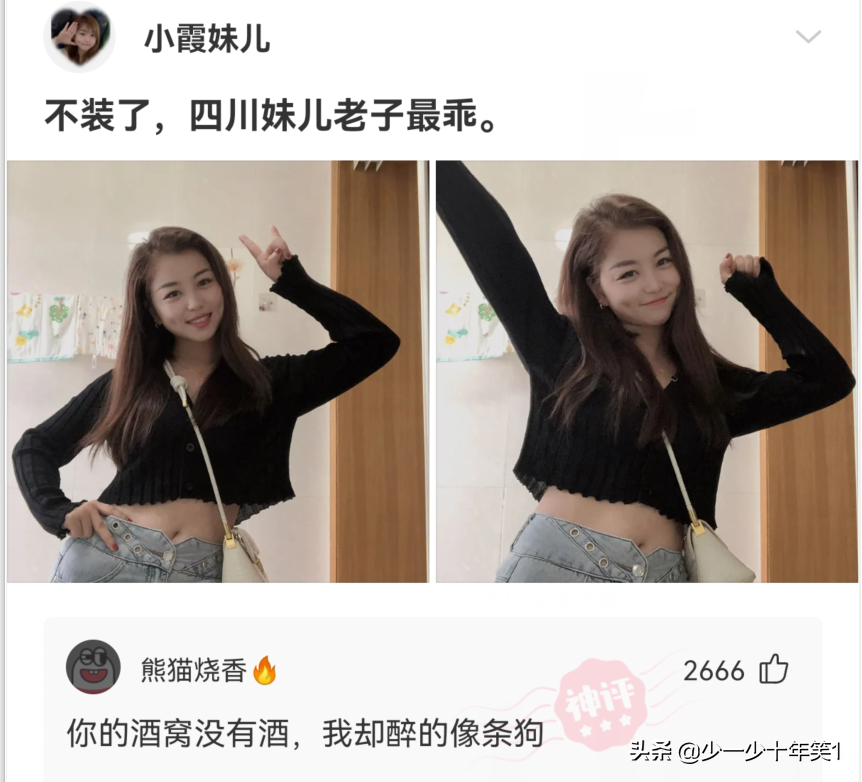Like 熊猫烧香's comment
The width and height of the screenshot is (862, 782).
coord(774,670)
